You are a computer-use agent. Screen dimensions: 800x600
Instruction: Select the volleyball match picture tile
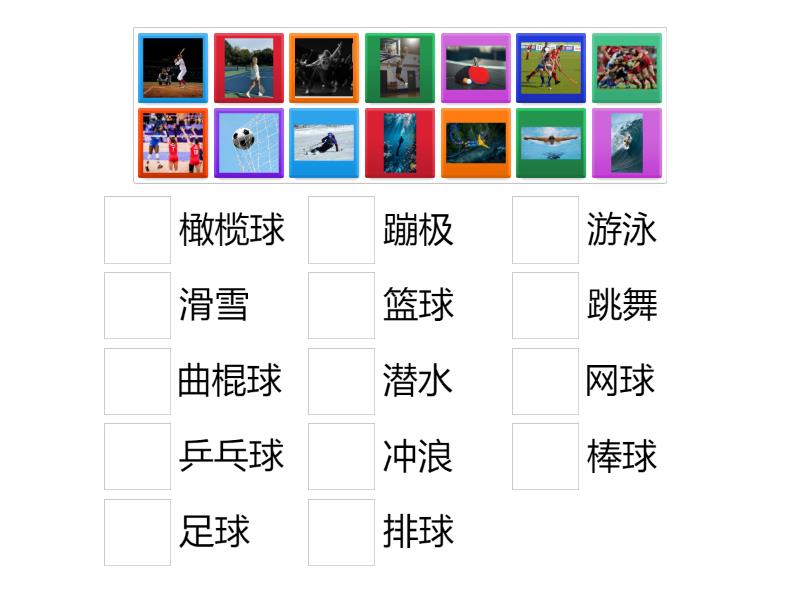pos(173,143)
